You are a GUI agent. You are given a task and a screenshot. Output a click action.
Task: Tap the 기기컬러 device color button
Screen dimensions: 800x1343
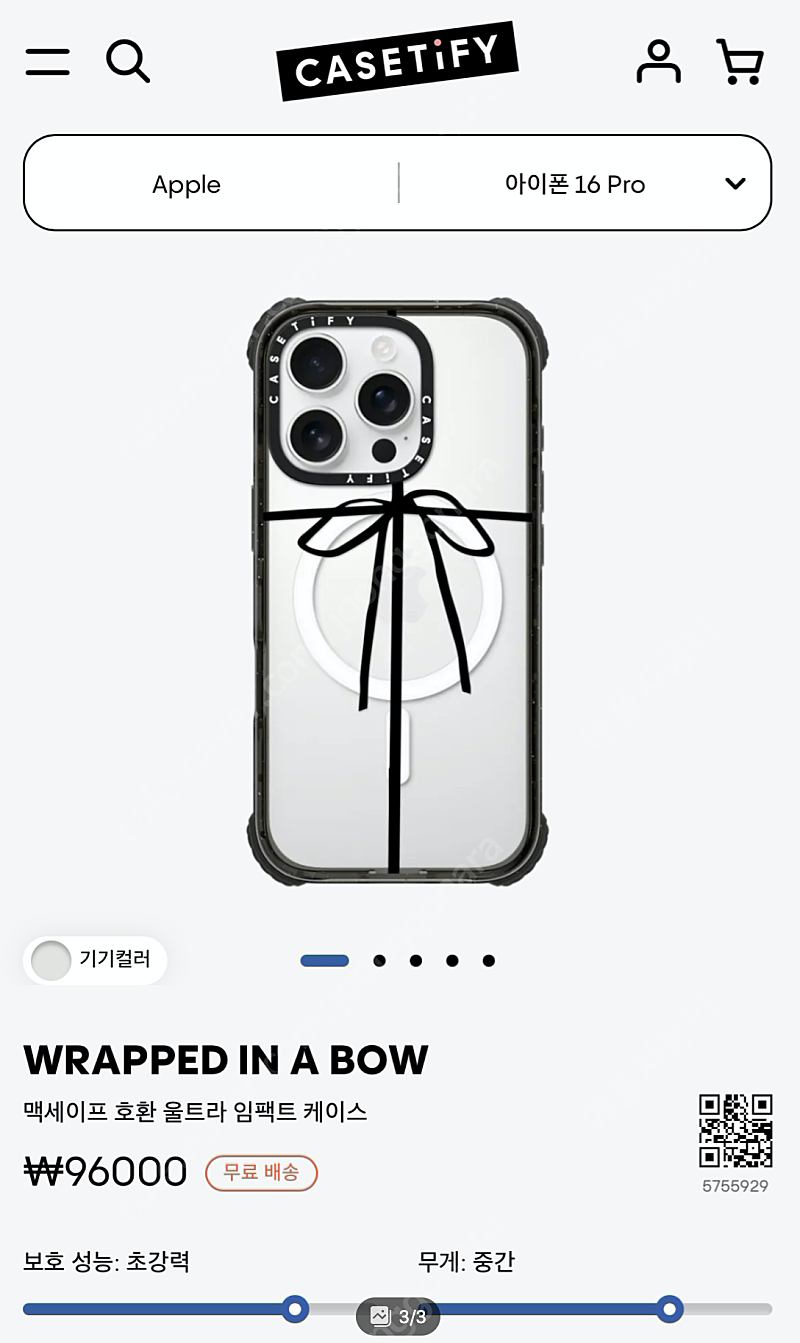pyautogui.click(x=94, y=960)
